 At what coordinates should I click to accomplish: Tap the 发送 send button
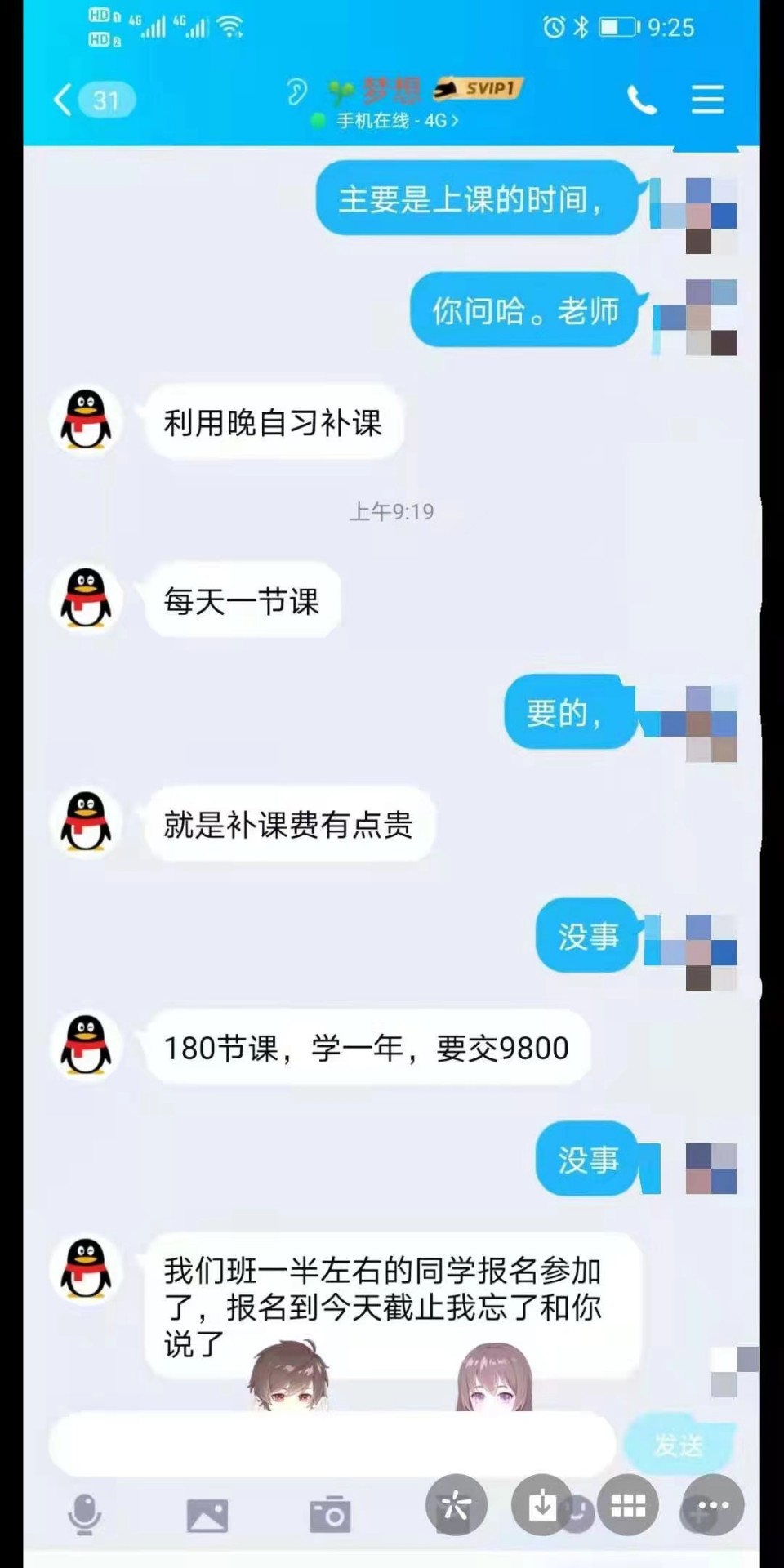pos(678,1445)
